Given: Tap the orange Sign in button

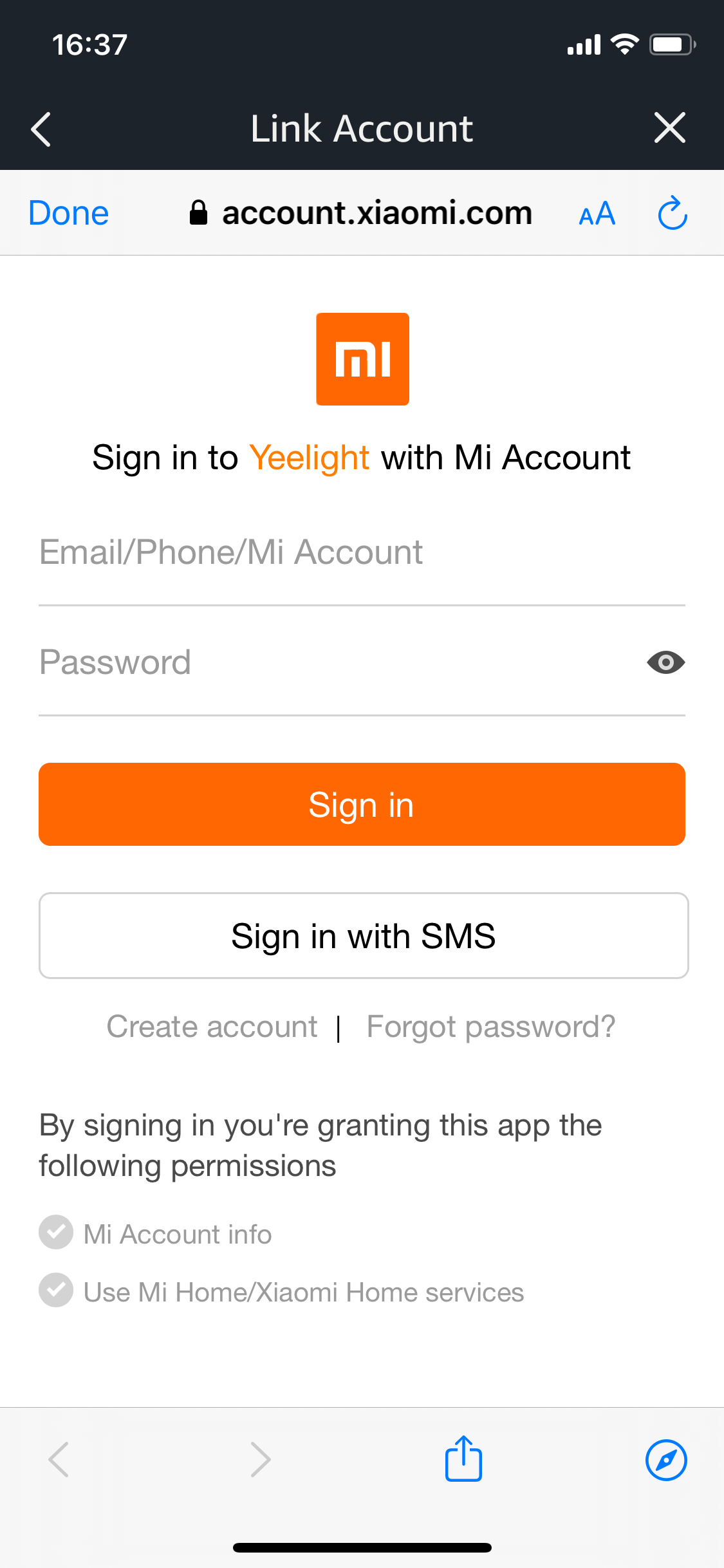Looking at the screenshot, I should click(x=362, y=805).
